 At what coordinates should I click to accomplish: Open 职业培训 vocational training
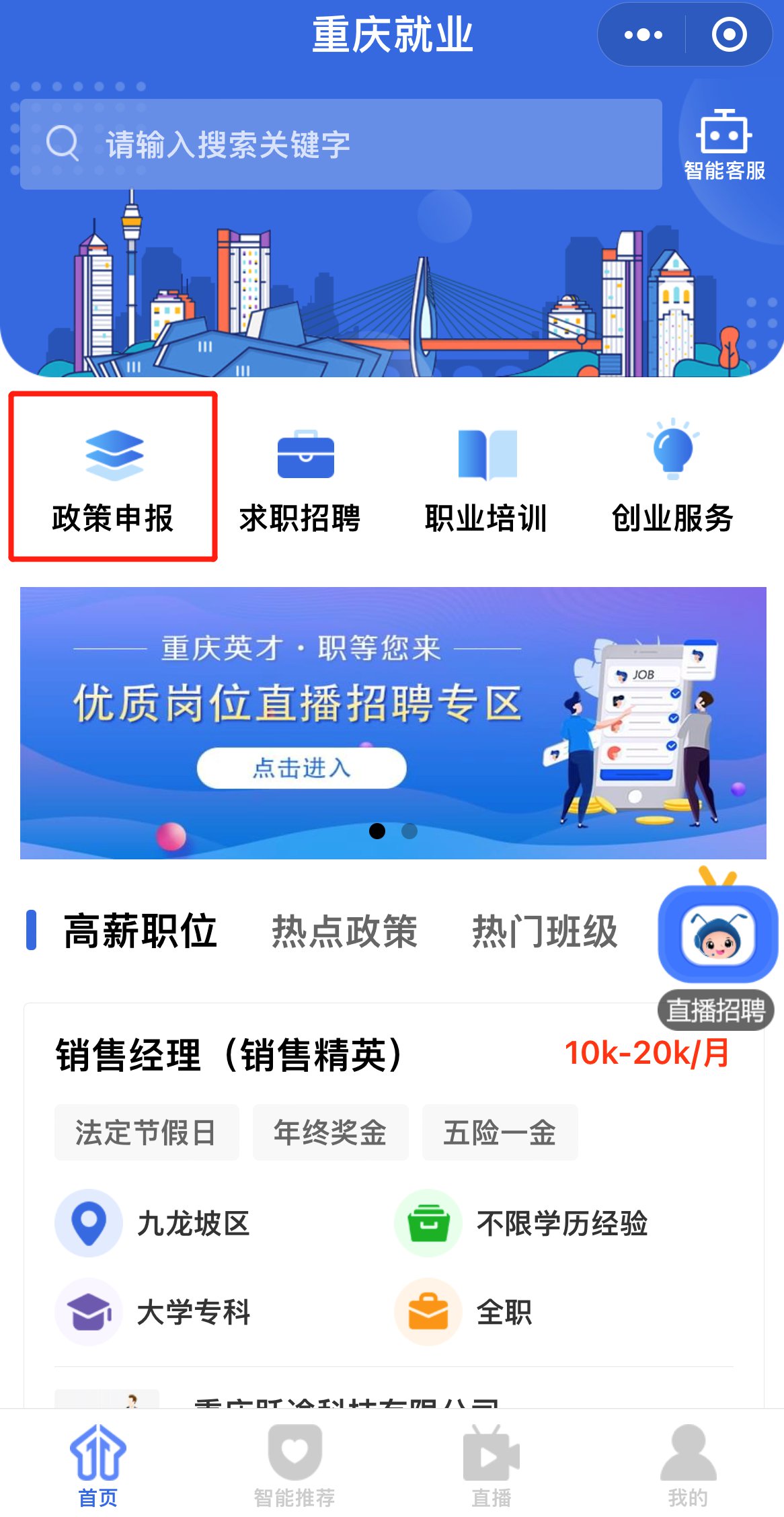tap(486, 477)
